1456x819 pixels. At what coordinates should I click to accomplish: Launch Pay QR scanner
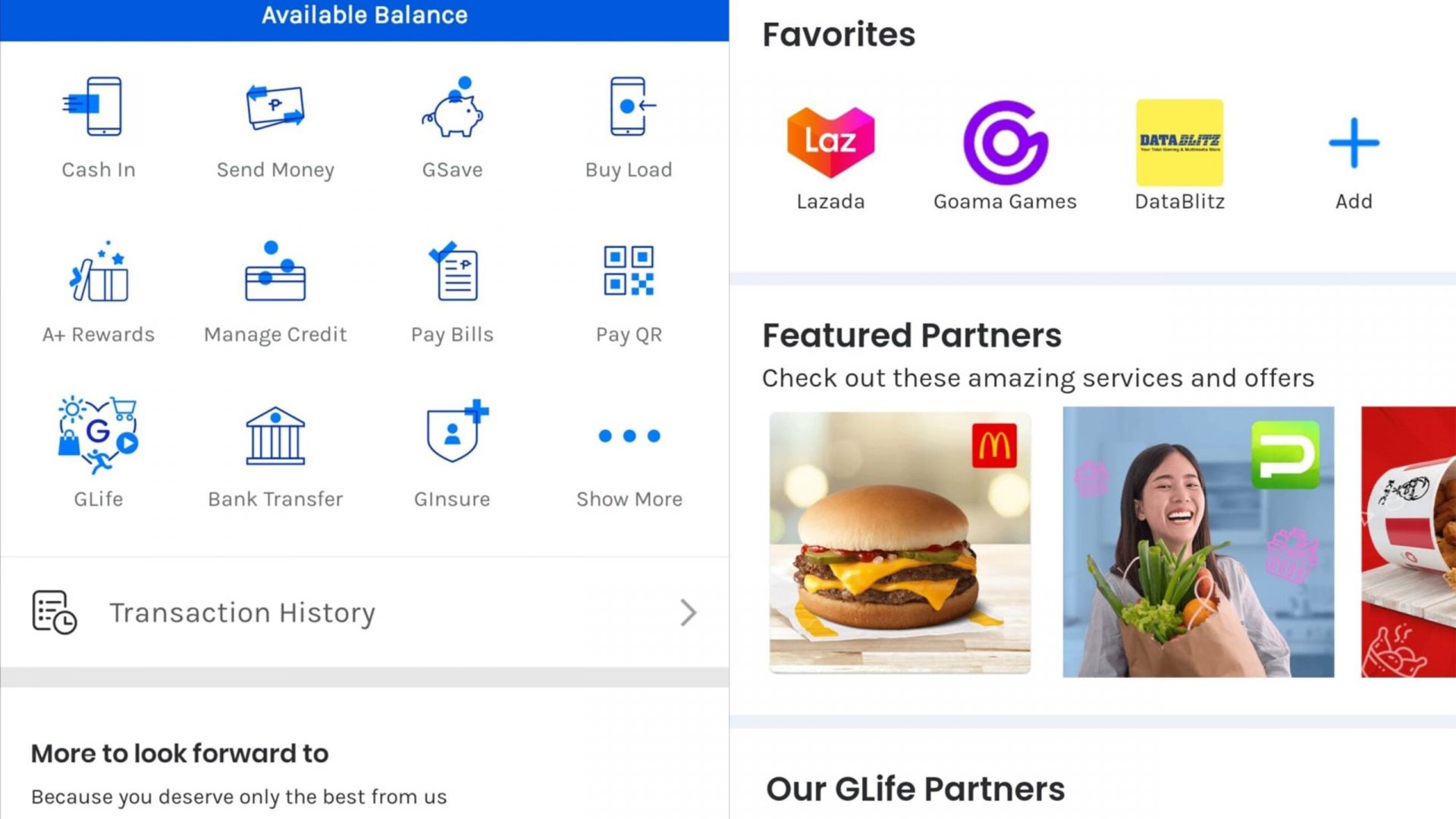pos(629,291)
